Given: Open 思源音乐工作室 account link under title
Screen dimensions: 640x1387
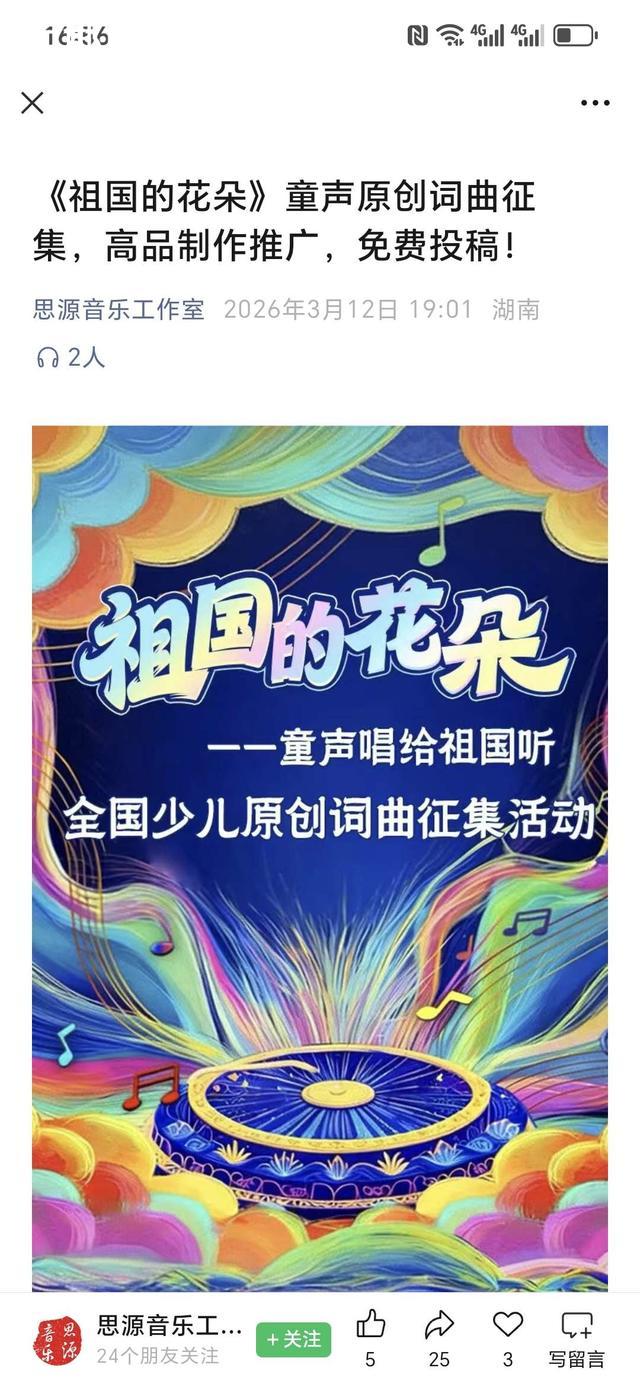Looking at the screenshot, I should [x=118, y=309].
